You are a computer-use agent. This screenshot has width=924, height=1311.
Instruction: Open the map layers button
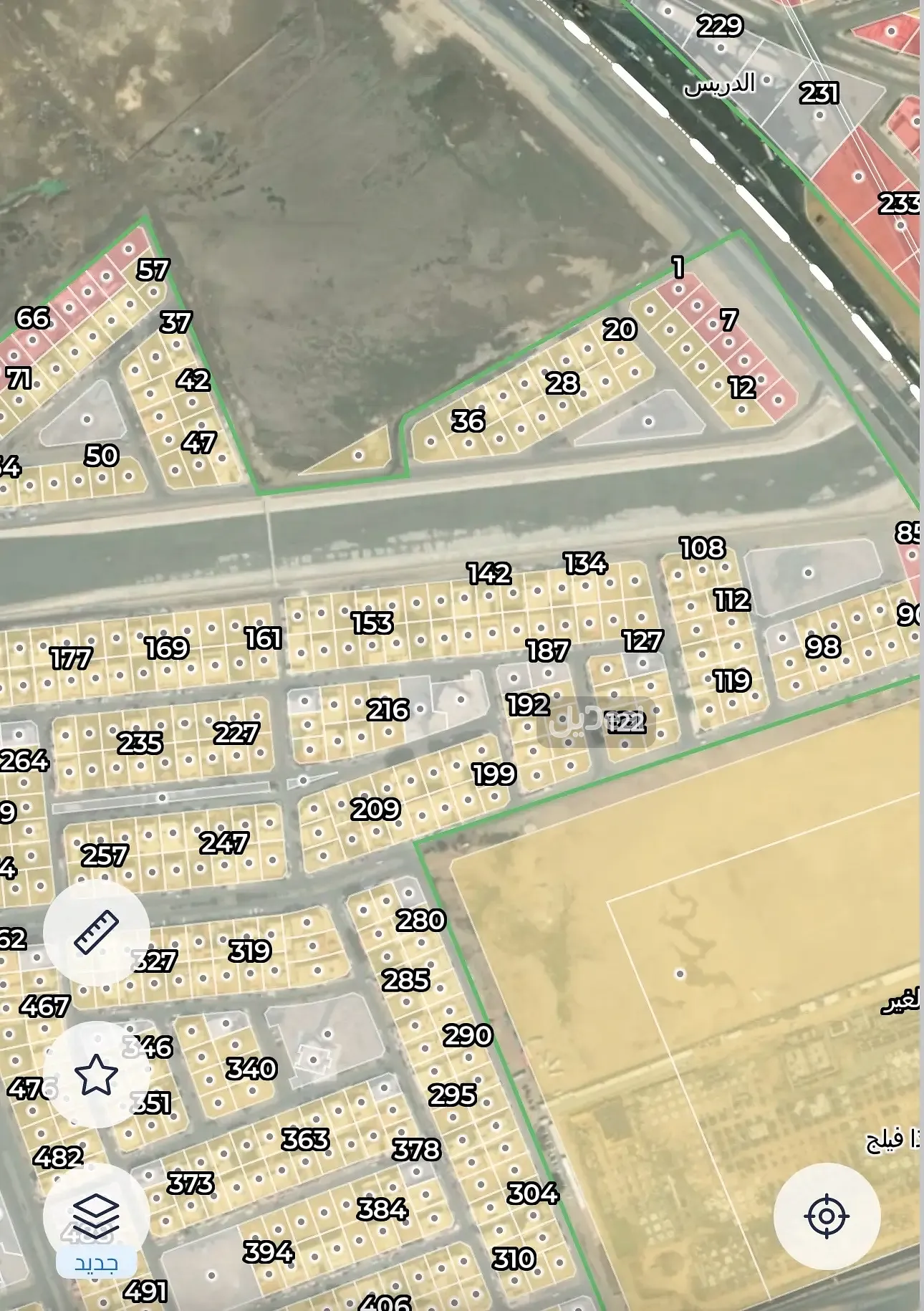point(96,1214)
